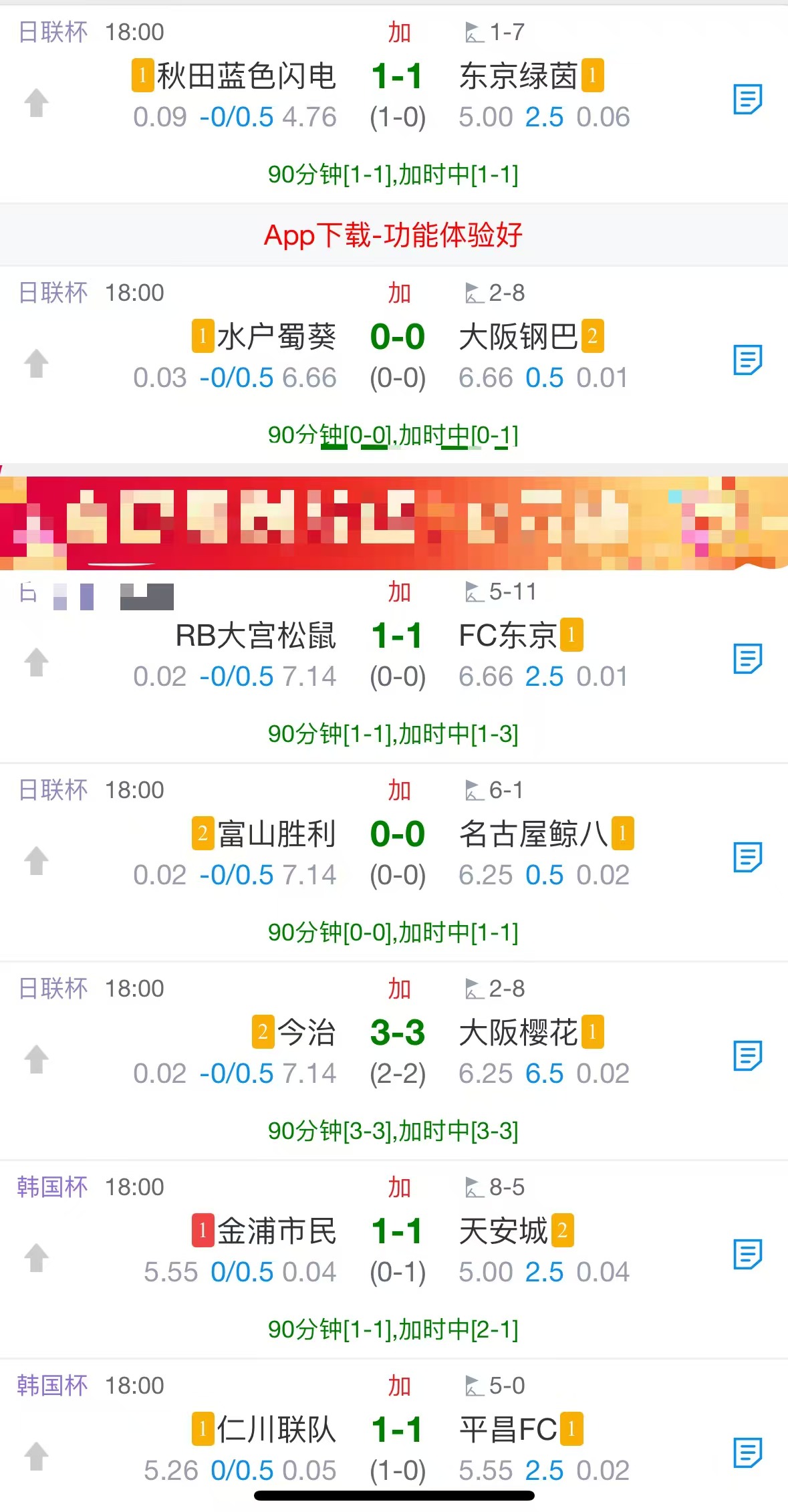Open 今治 vs 大阪樱花 match details
This screenshot has height=1512, width=788.
click(397, 1033)
